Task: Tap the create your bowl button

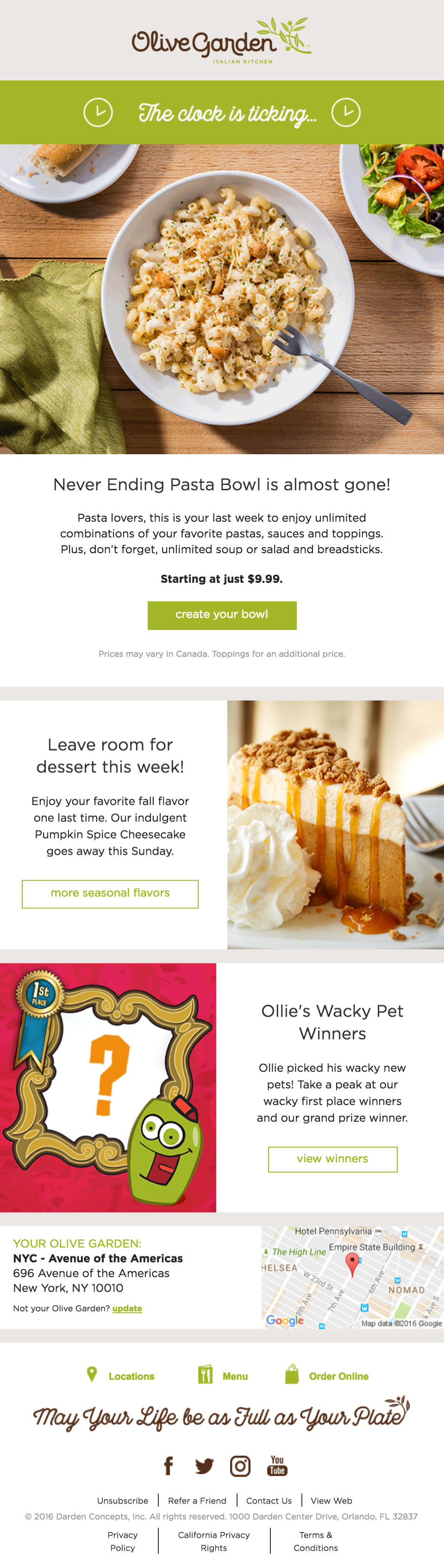Action: [222, 615]
